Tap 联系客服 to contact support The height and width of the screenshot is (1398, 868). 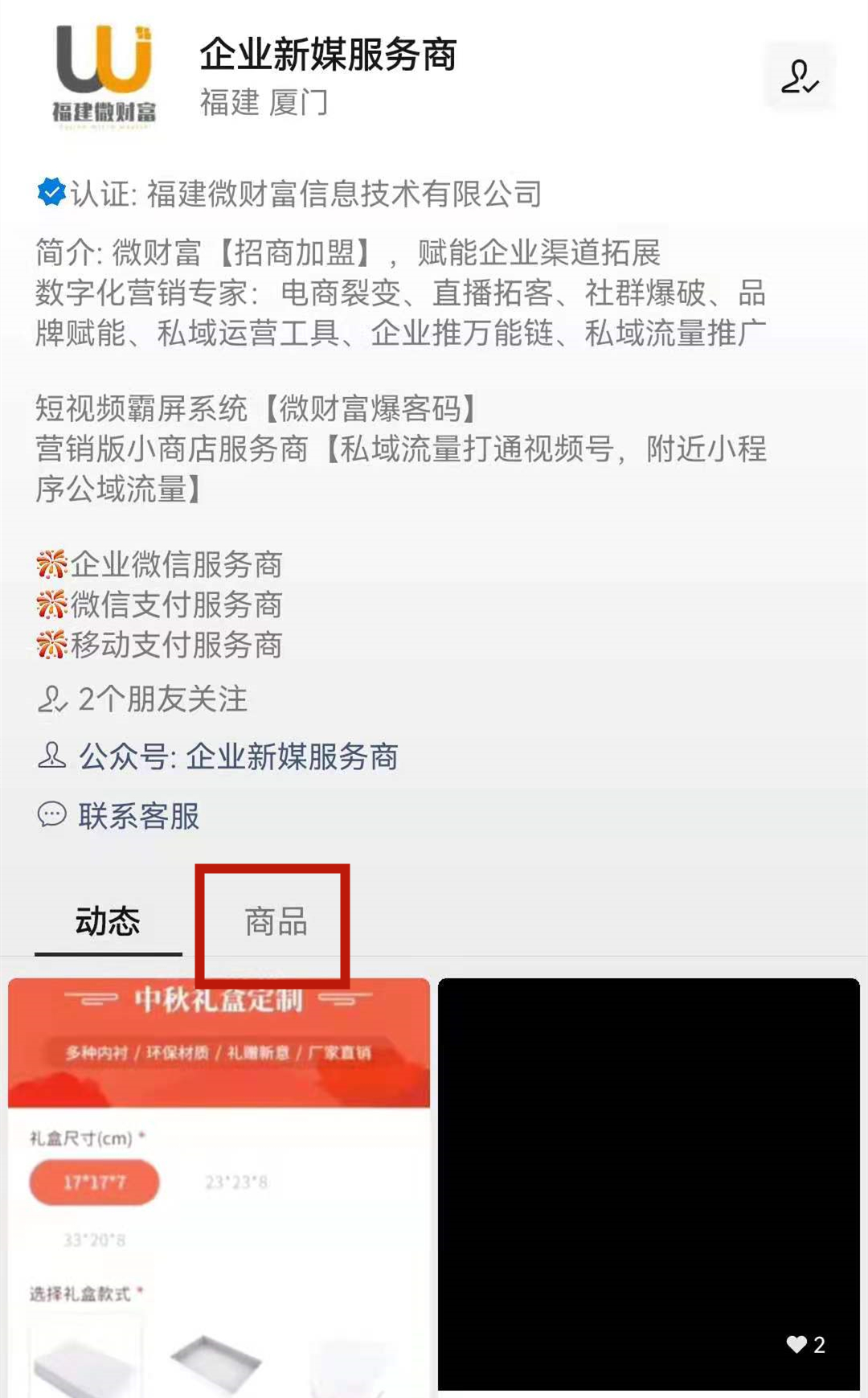click(138, 816)
